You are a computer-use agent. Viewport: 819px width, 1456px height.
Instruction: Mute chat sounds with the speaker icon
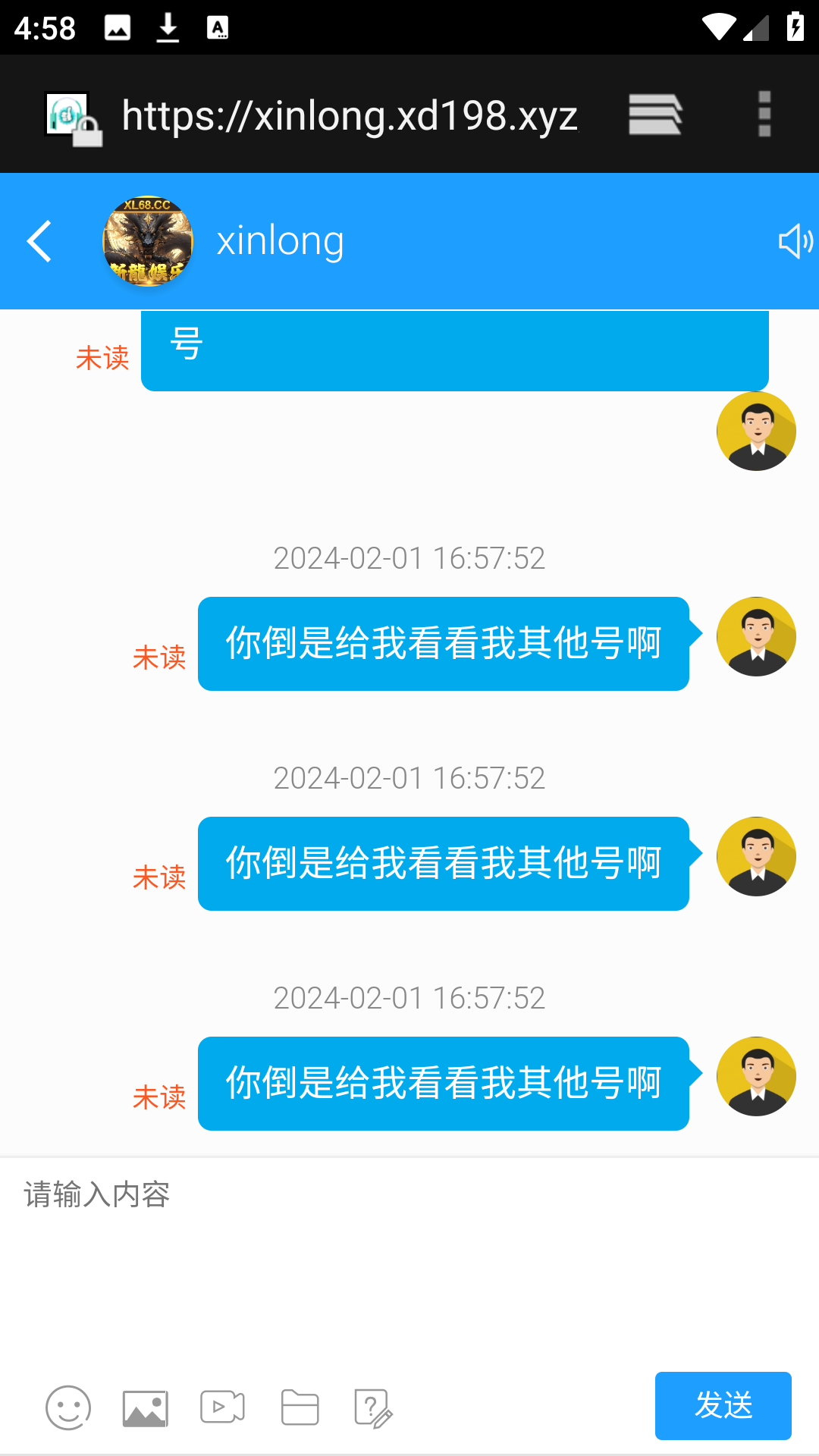pyautogui.click(x=794, y=241)
